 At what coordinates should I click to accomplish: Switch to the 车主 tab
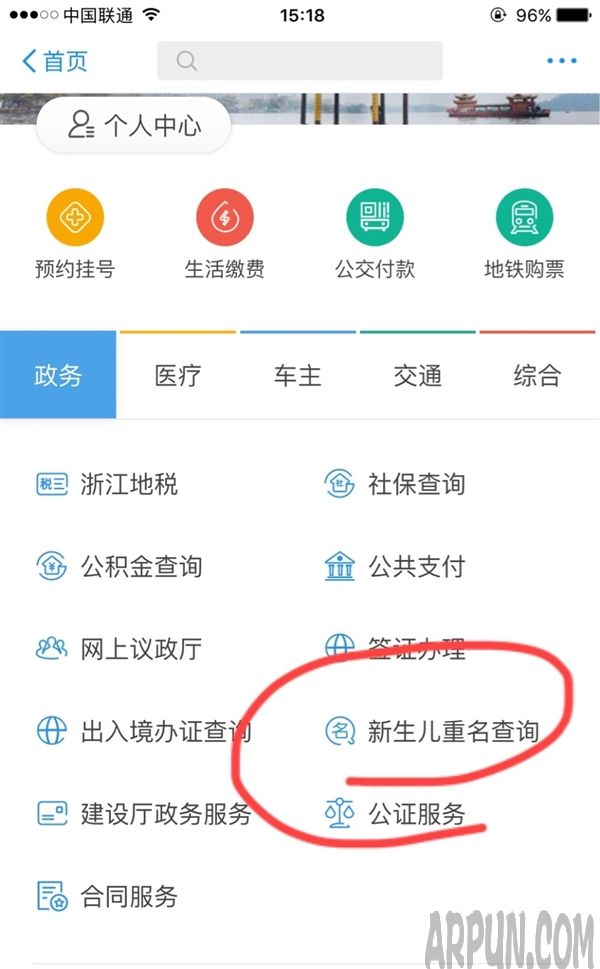pos(297,376)
